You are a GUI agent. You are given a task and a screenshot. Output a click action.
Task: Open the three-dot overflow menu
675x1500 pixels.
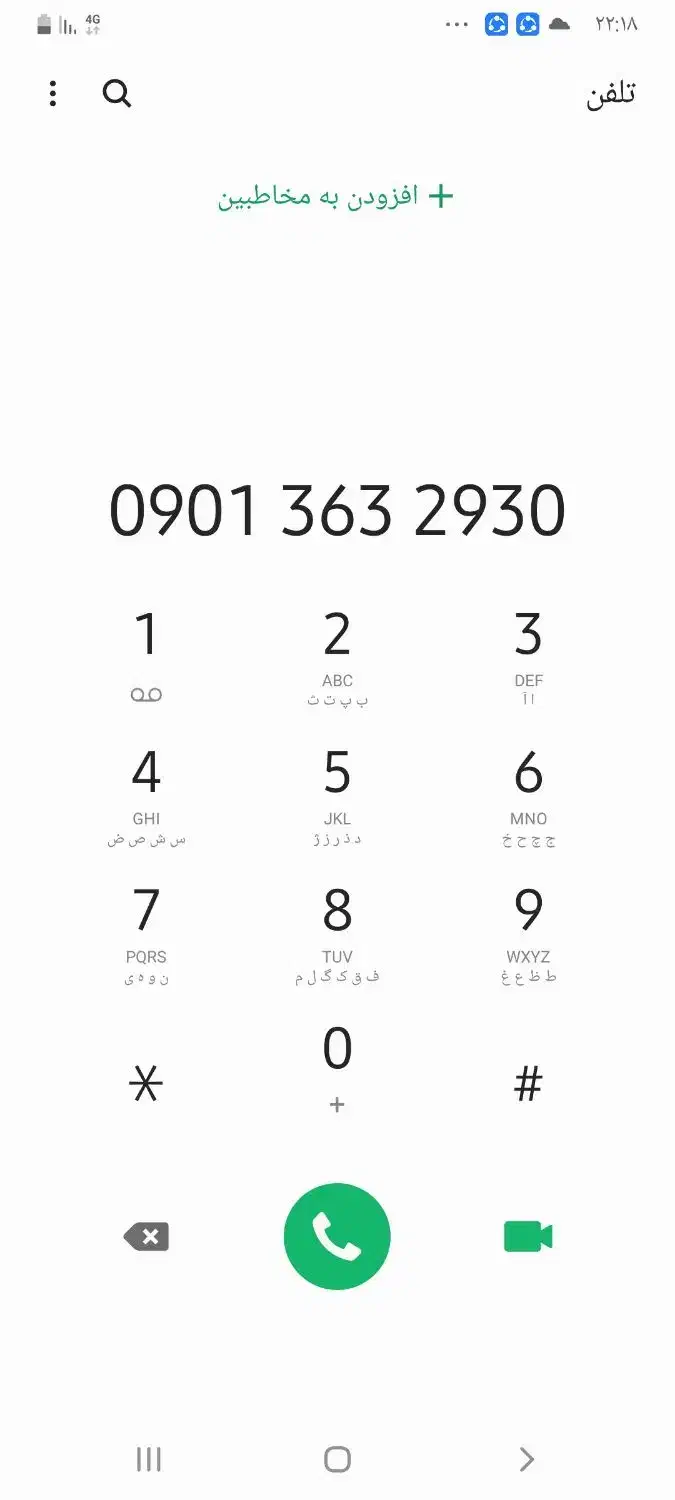pyautogui.click(x=53, y=94)
